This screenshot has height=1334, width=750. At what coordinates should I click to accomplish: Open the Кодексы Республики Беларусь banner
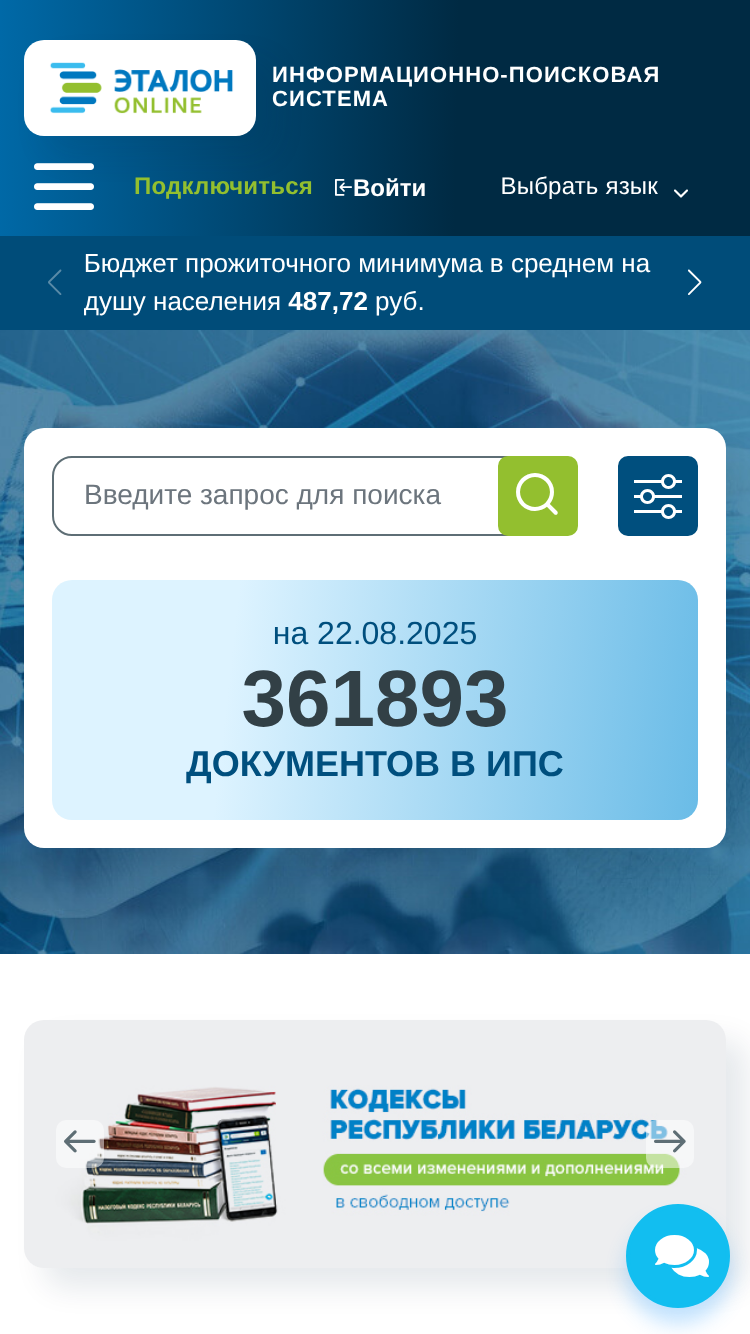click(375, 1144)
